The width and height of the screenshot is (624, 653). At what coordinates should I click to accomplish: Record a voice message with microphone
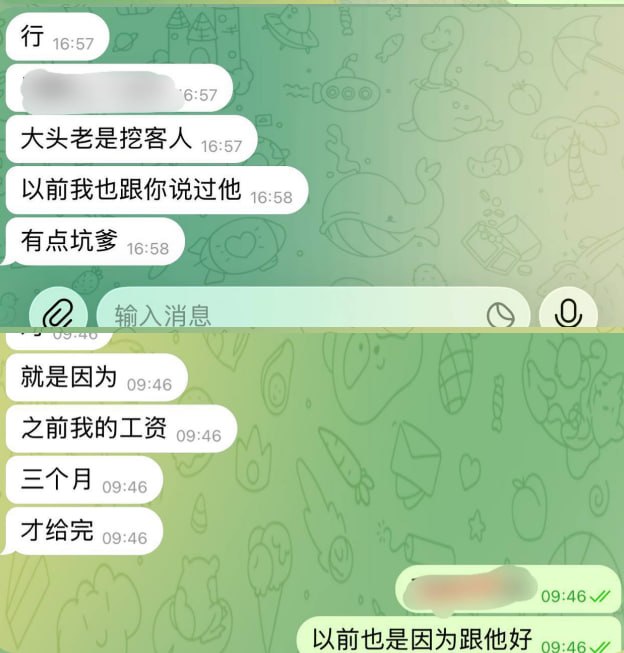(568, 309)
